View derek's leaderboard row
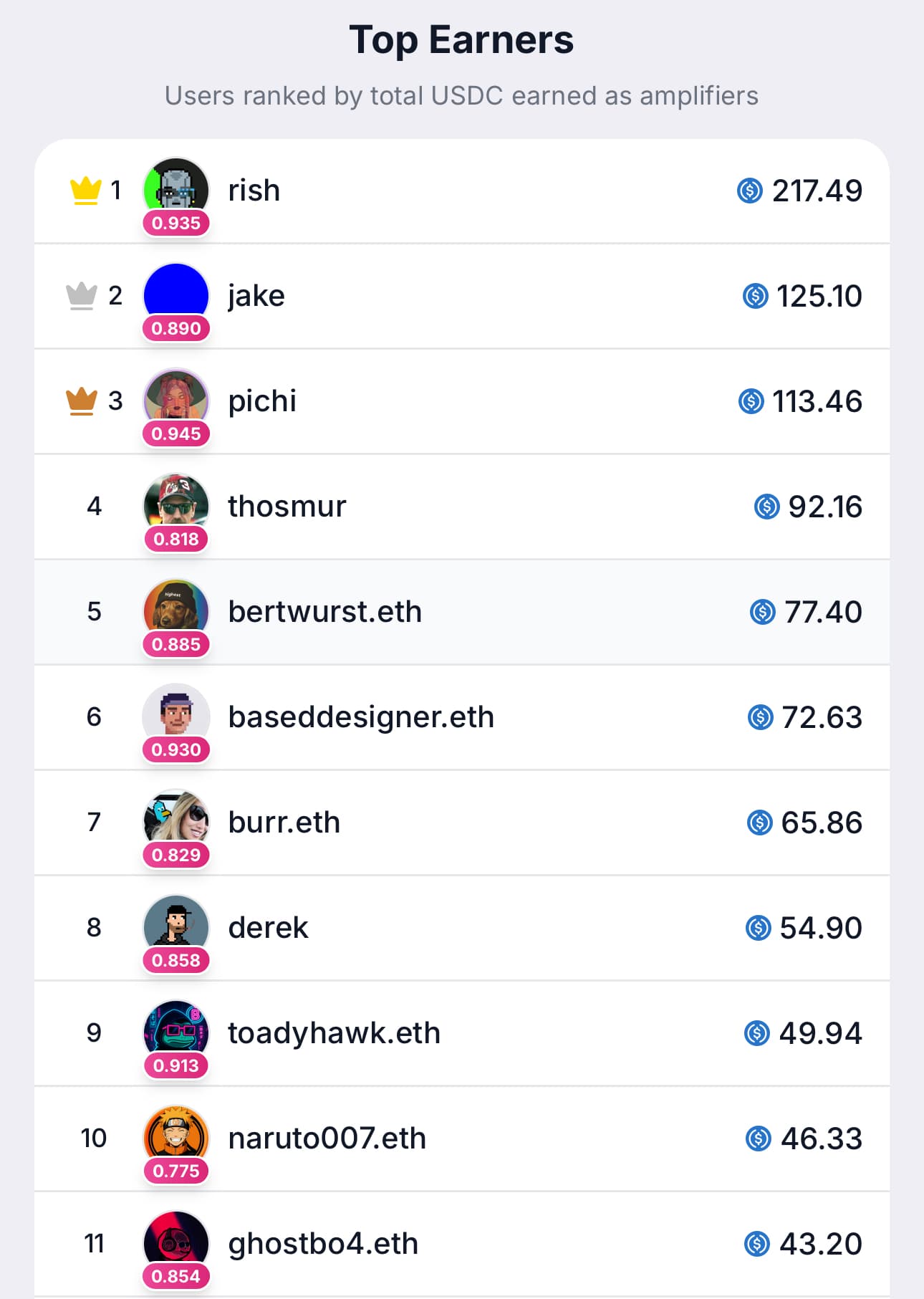 coord(268,928)
